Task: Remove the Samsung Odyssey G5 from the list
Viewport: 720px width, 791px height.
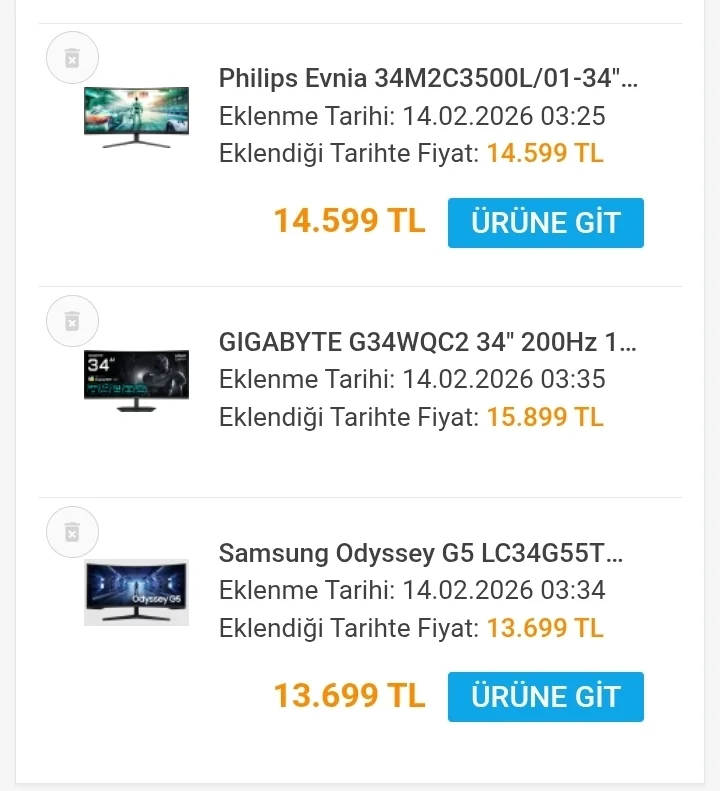Action: click(x=72, y=532)
